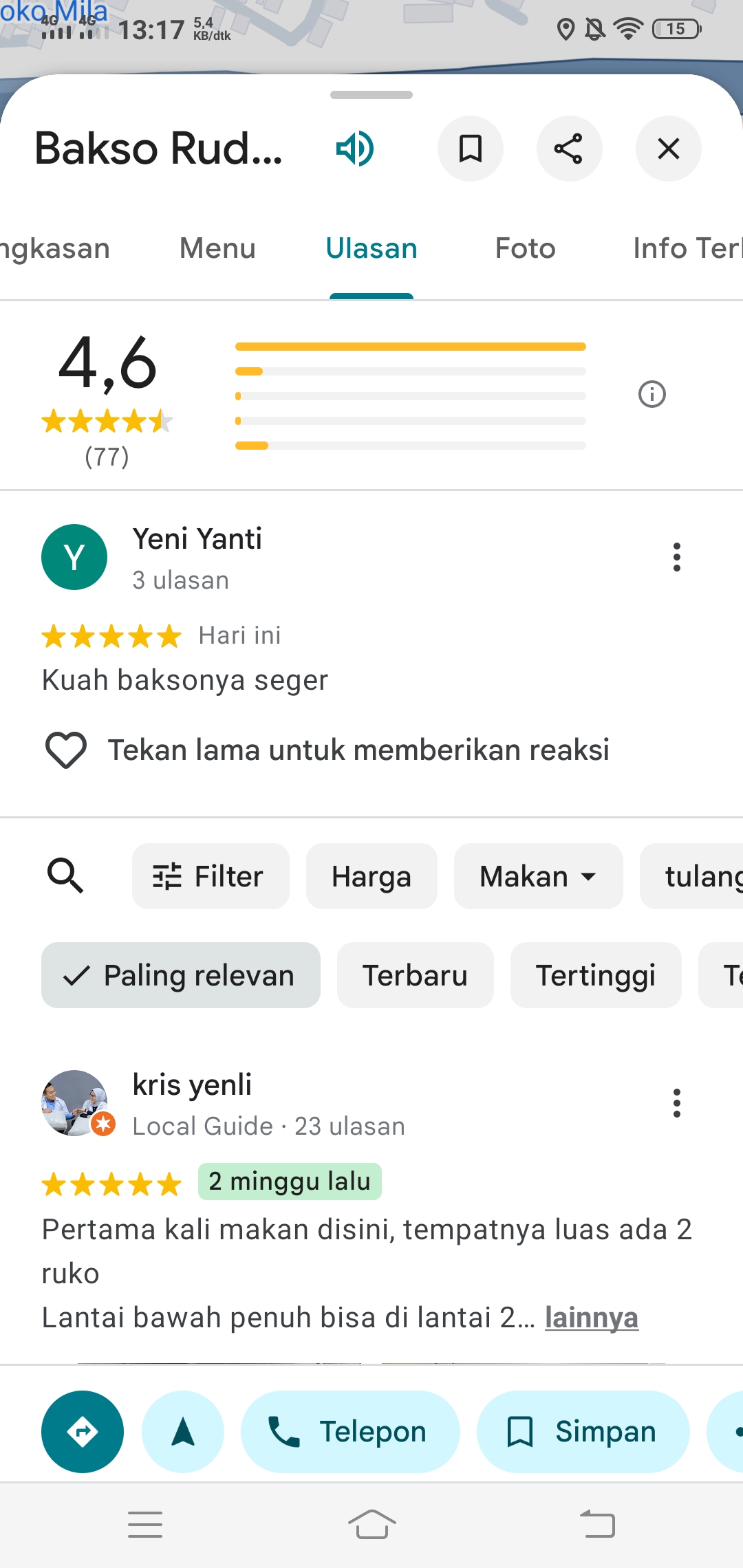Open options for kris yenli's review
Image resolution: width=743 pixels, height=1568 pixels.
point(677,1103)
